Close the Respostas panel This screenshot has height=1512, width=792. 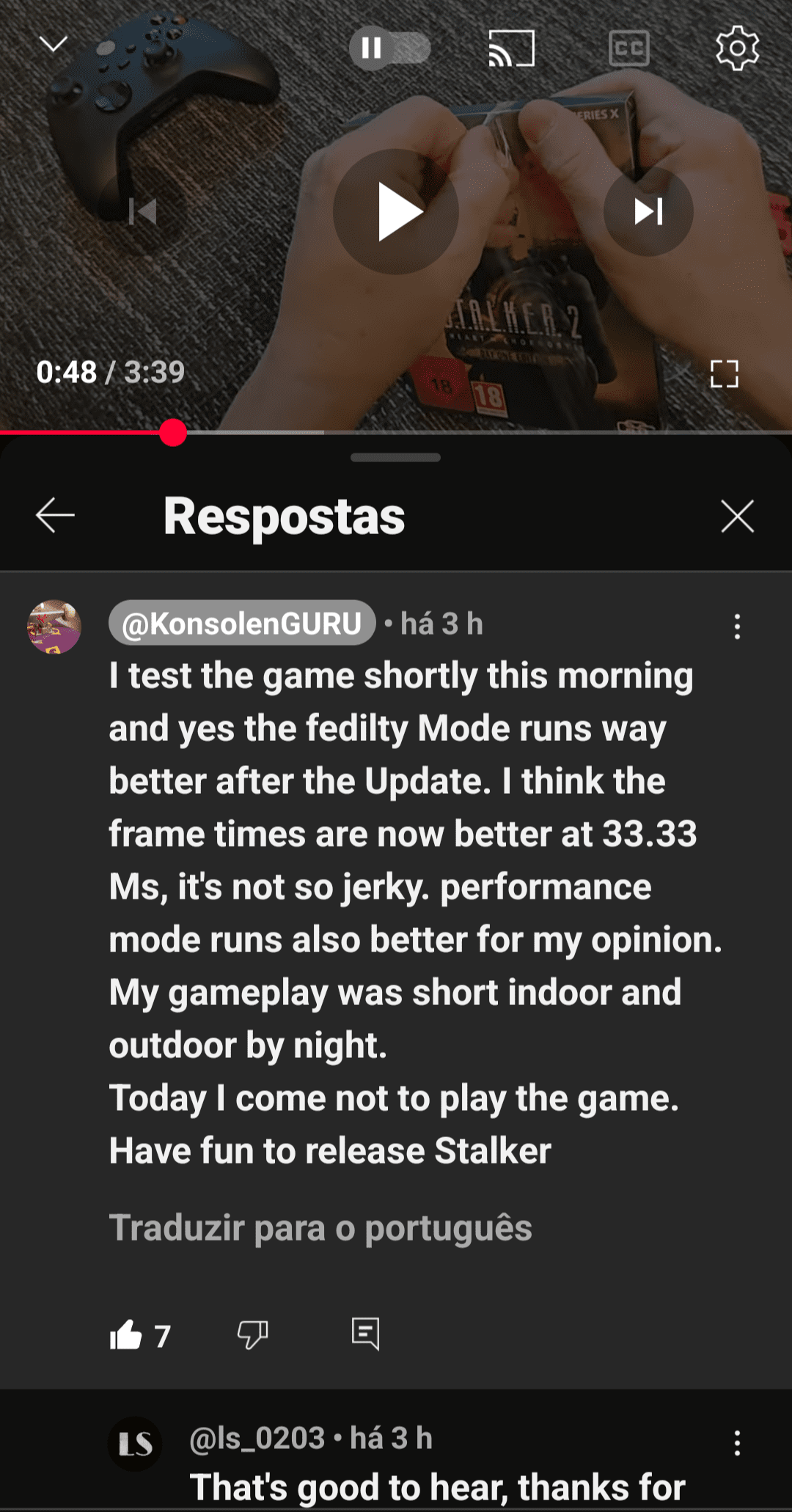point(737,516)
